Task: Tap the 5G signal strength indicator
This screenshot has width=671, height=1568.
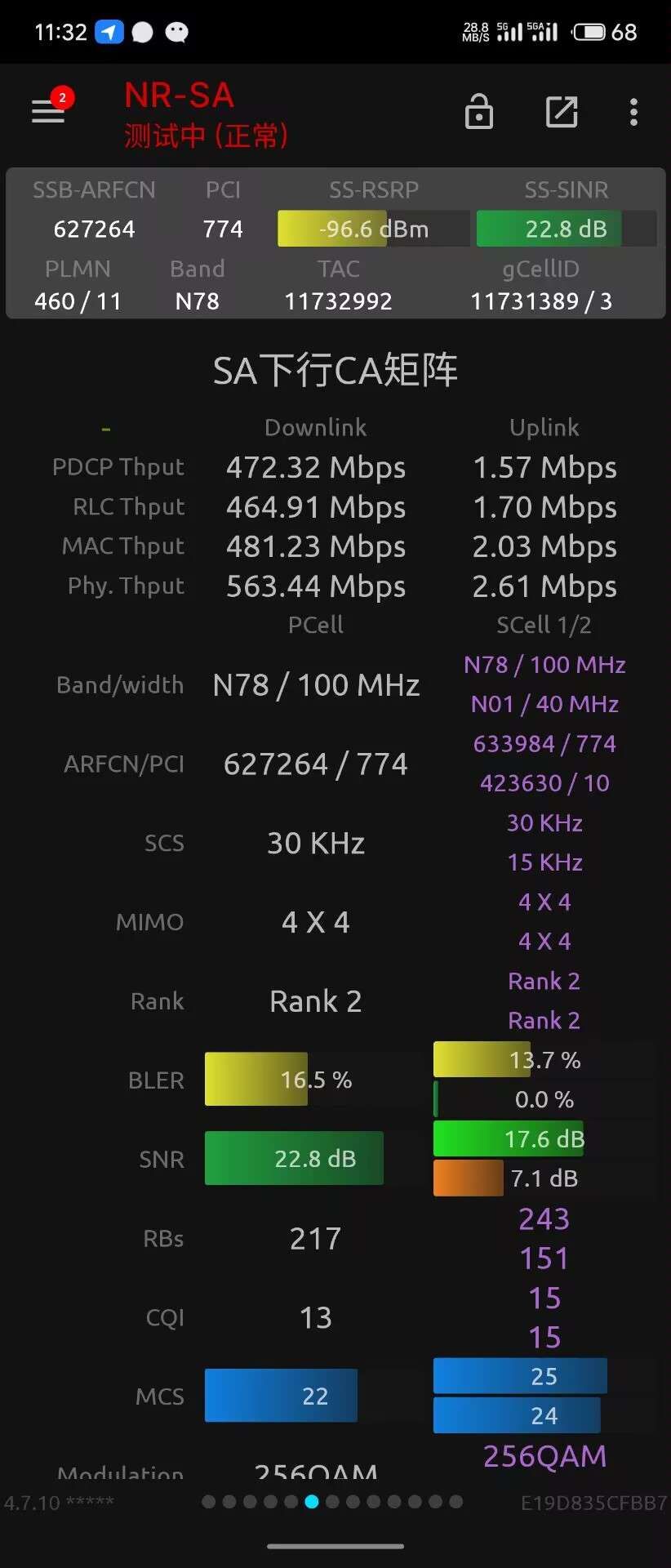Action: [510, 31]
